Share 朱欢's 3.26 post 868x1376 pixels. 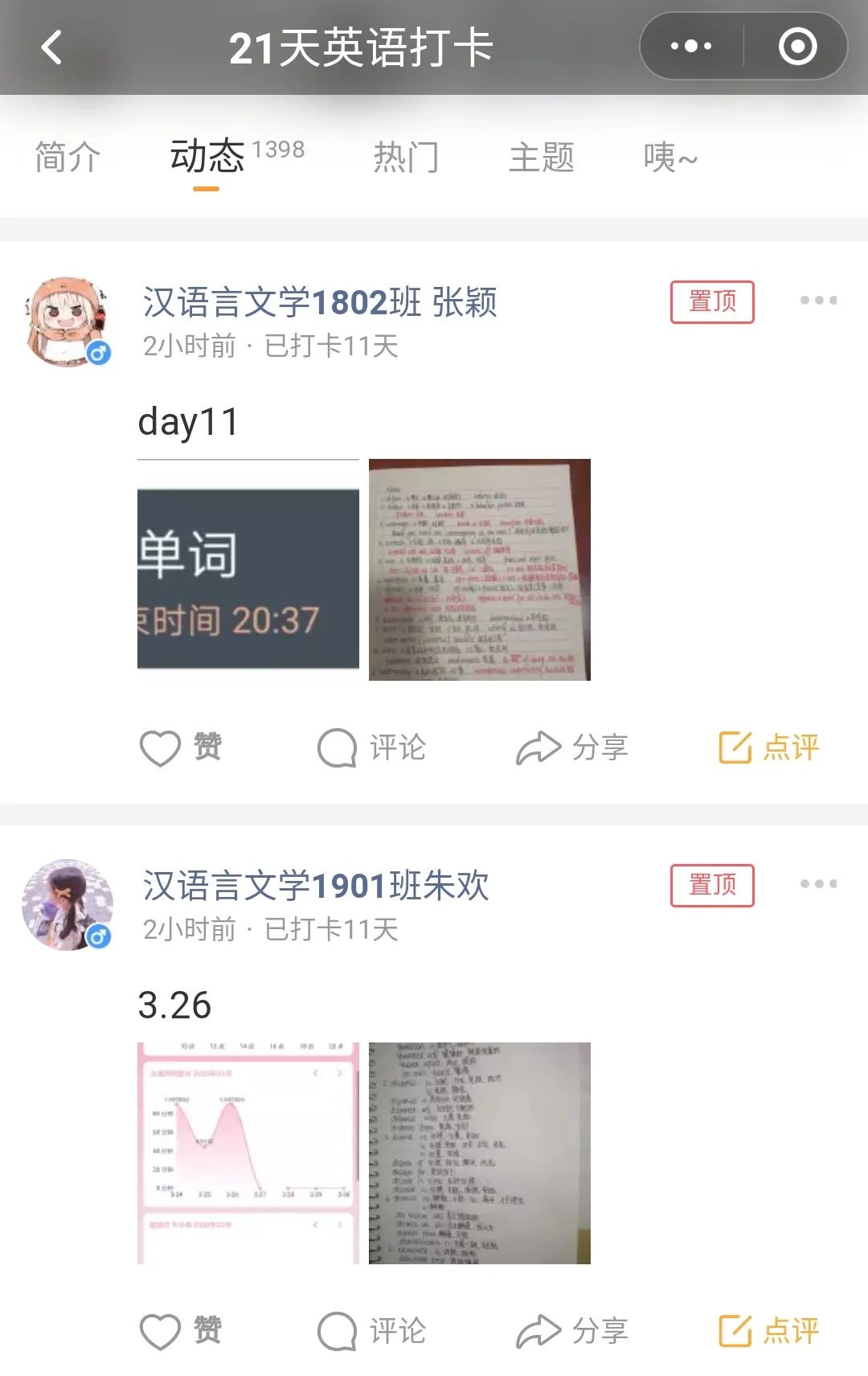pyautogui.click(x=571, y=1331)
